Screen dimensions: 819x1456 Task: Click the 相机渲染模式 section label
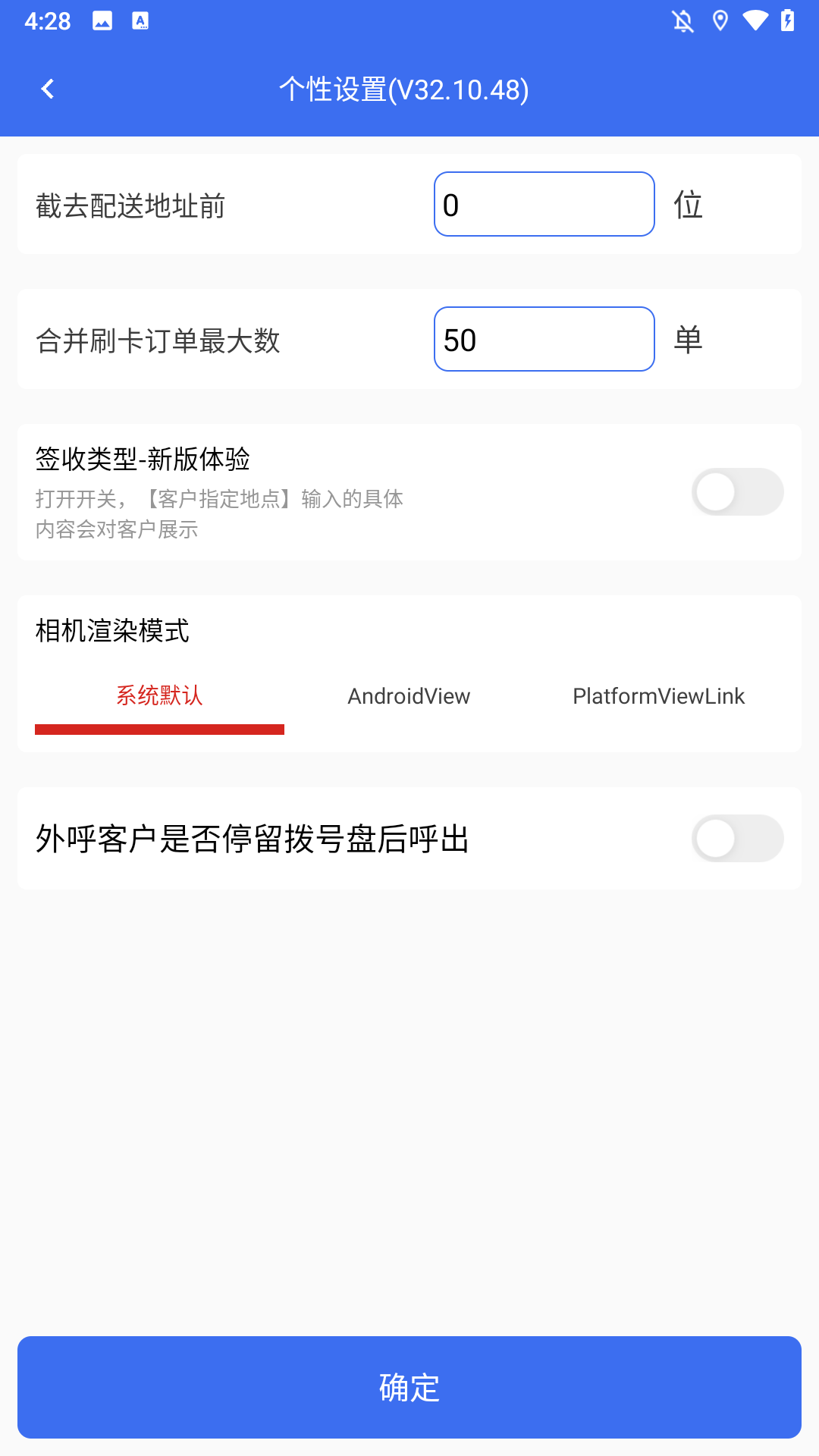(x=112, y=630)
